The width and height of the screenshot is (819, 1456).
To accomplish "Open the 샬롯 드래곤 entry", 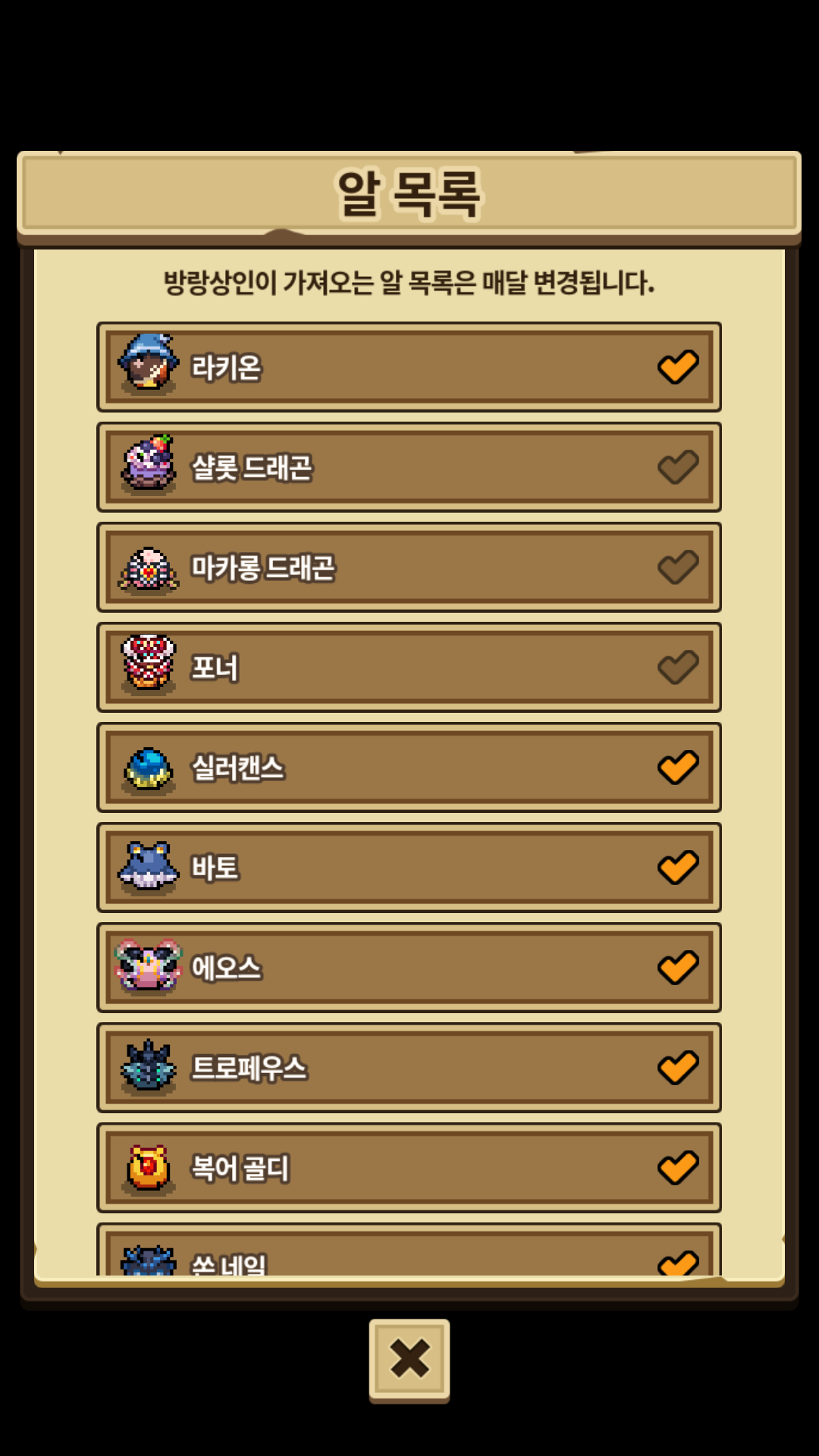I will [409, 467].
